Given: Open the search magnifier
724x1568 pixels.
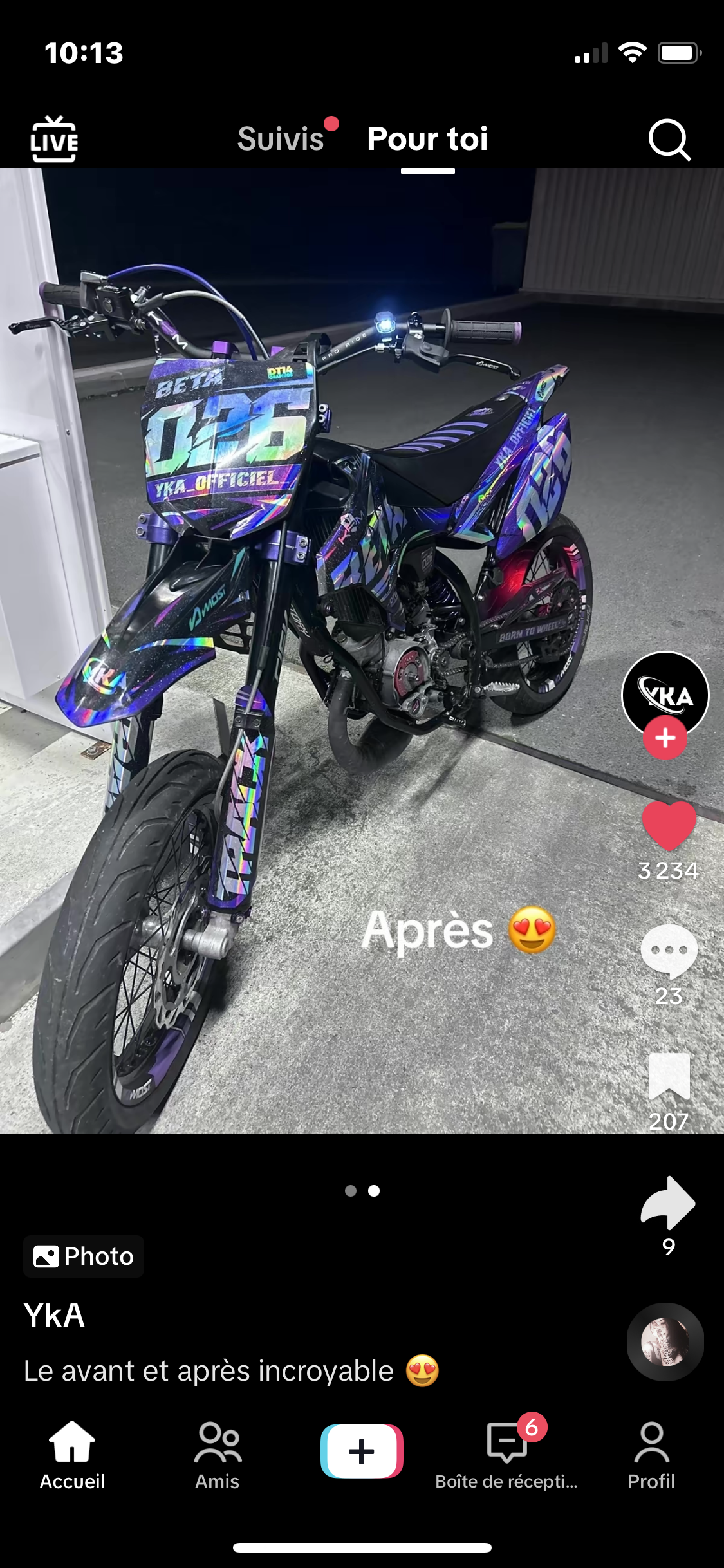Looking at the screenshot, I should point(669,139).
